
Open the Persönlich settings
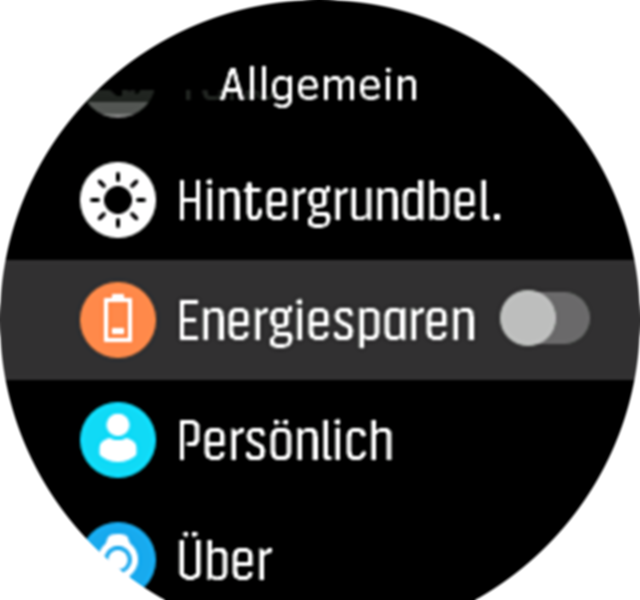[x=285, y=440]
